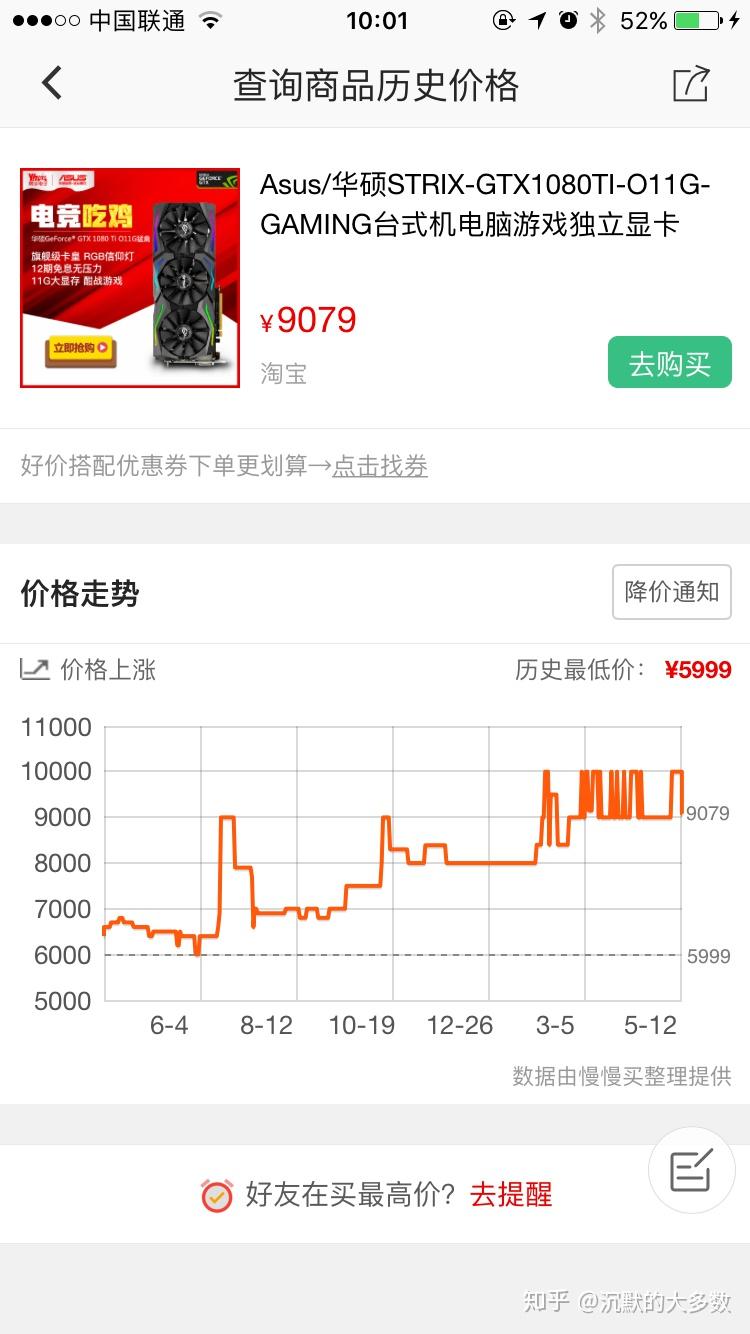750x1334 pixels.
Task: Enable price drop notifications via 降价通知
Action: 671,592
